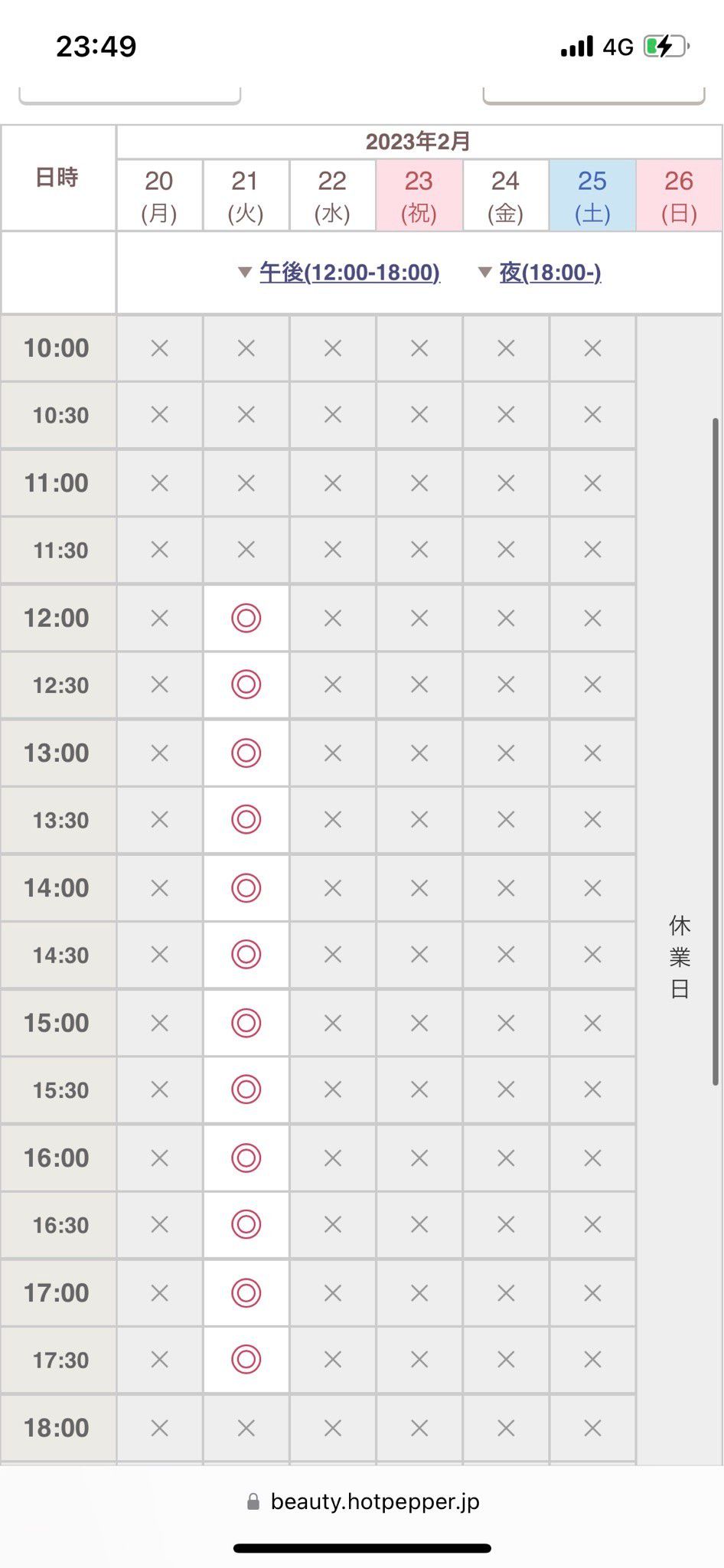
Task: Select the 16:30 opening on the 21st
Action: click(x=246, y=1224)
